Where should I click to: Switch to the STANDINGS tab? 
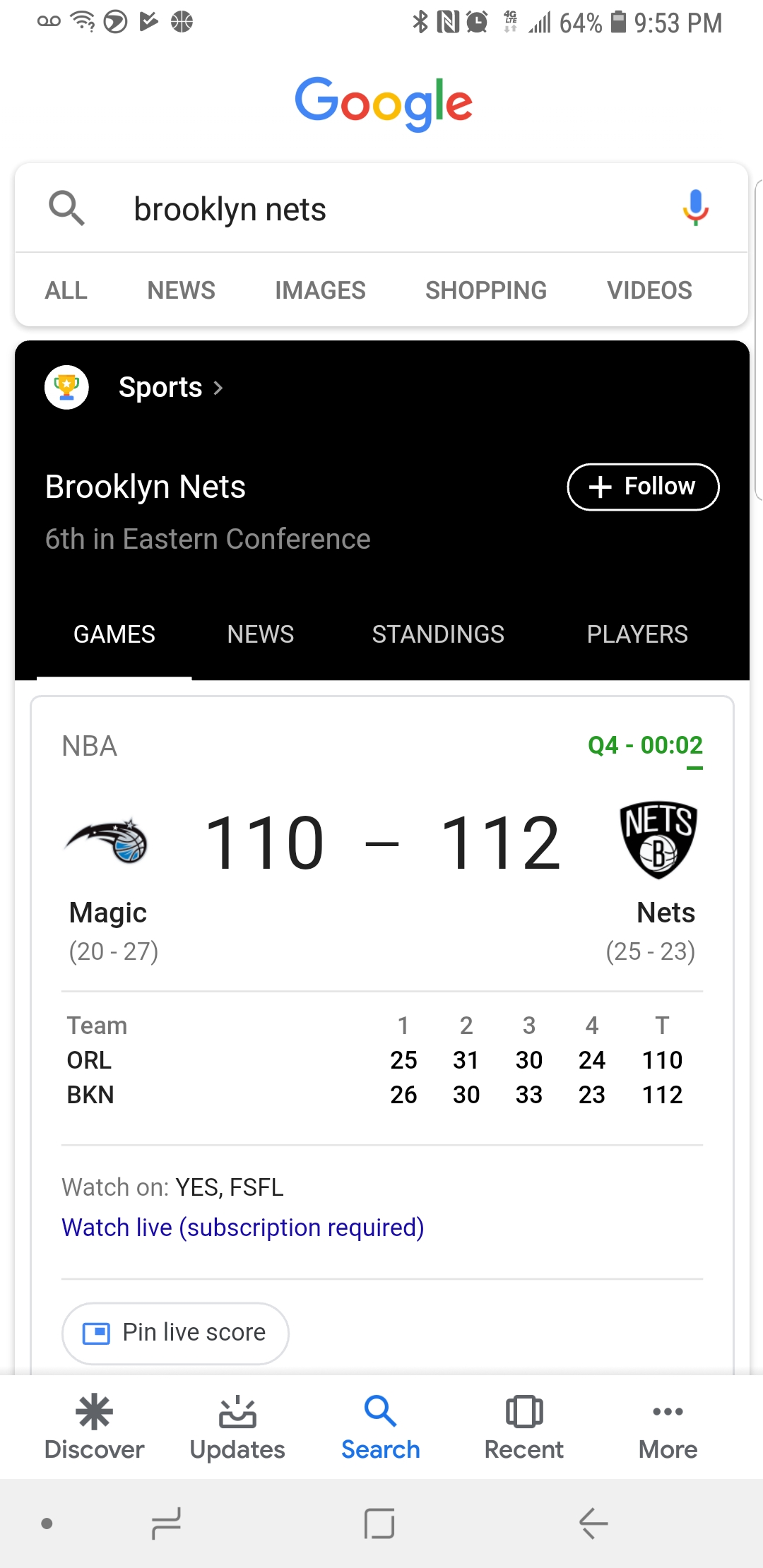click(438, 634)
